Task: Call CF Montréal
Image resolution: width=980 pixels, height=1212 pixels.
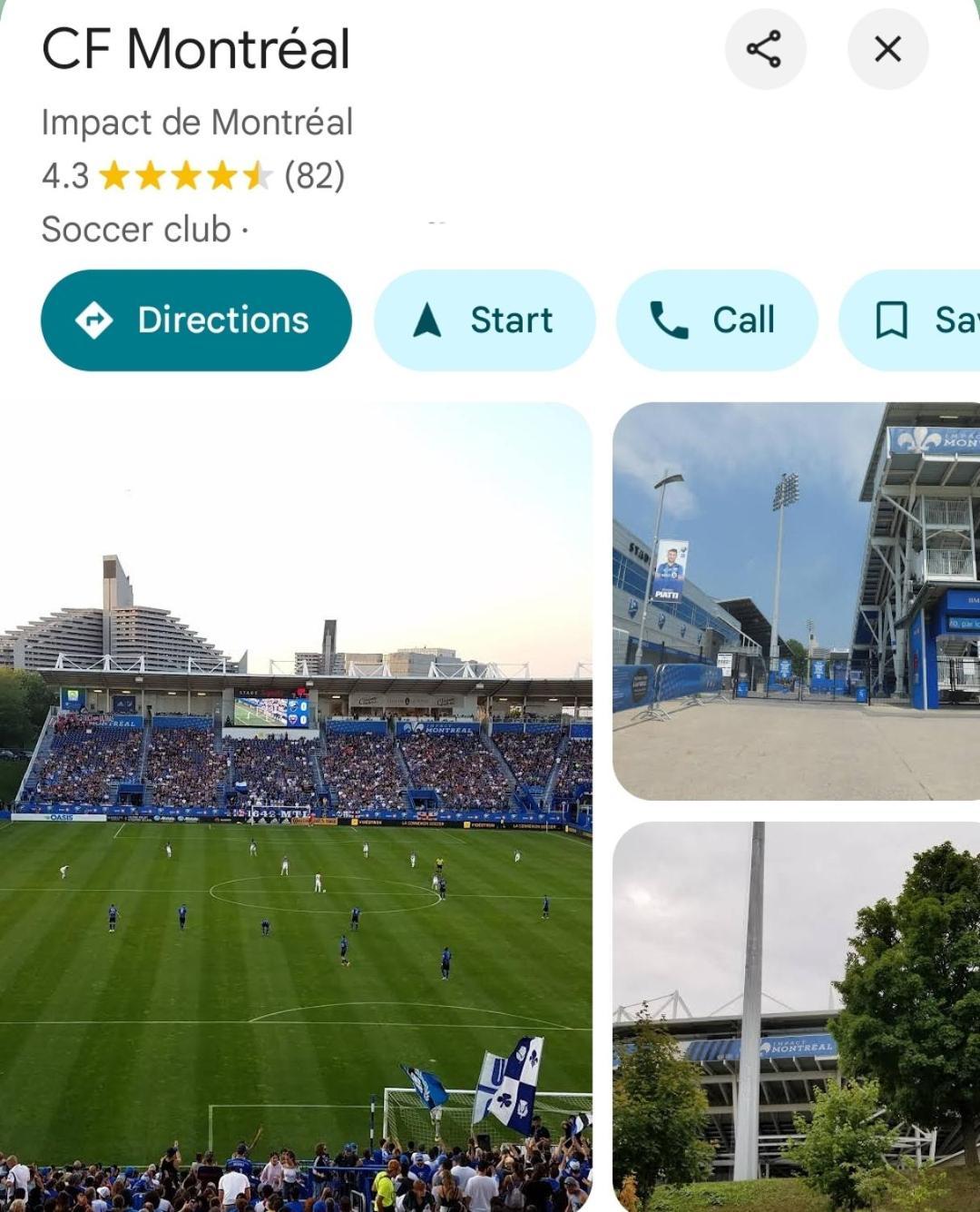Action: [717, 320]
